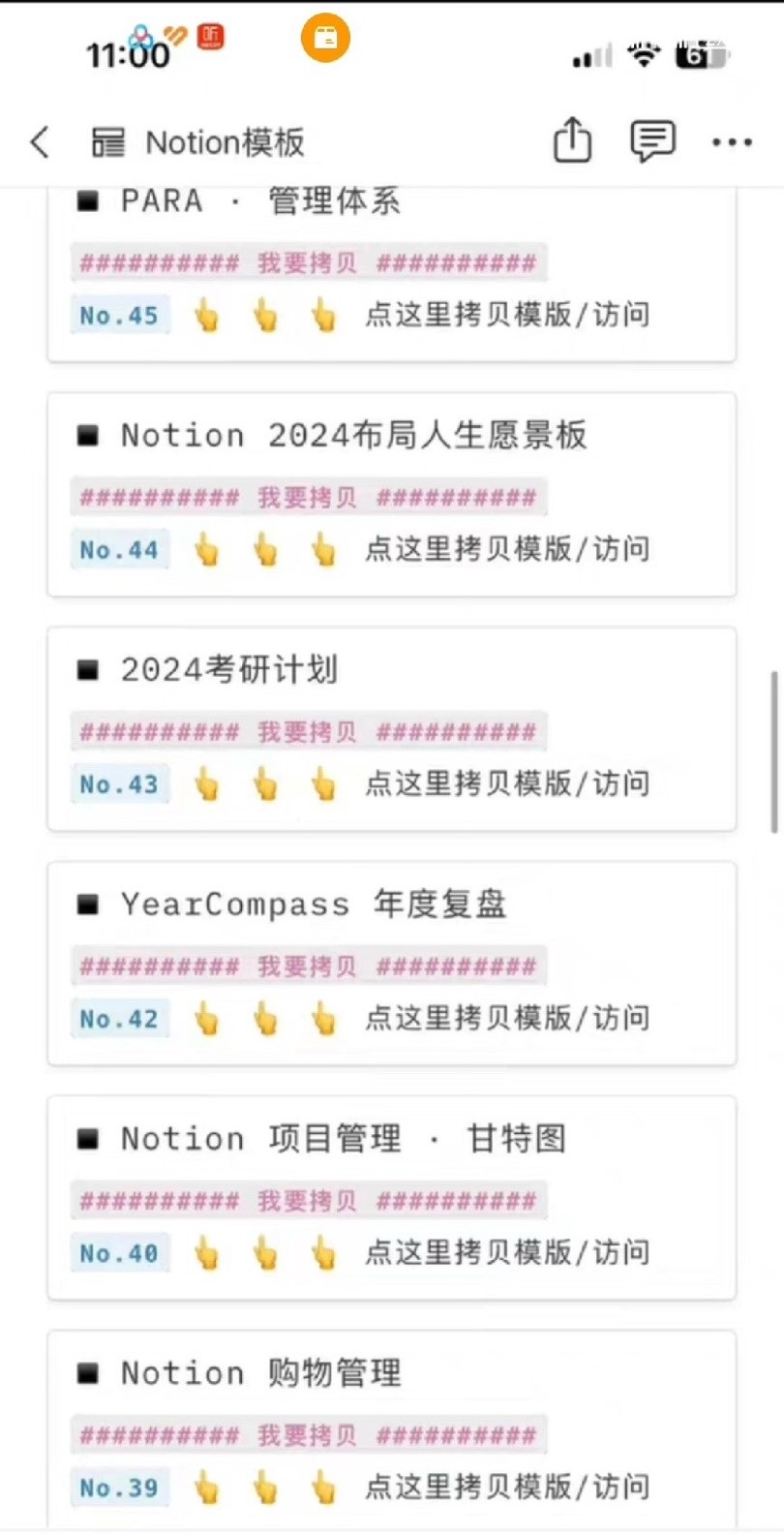Tap No.42 点这里拷贝模版/访问 link
Image resolution: width=784 pixels, height=1535 pixels.
506,1018
